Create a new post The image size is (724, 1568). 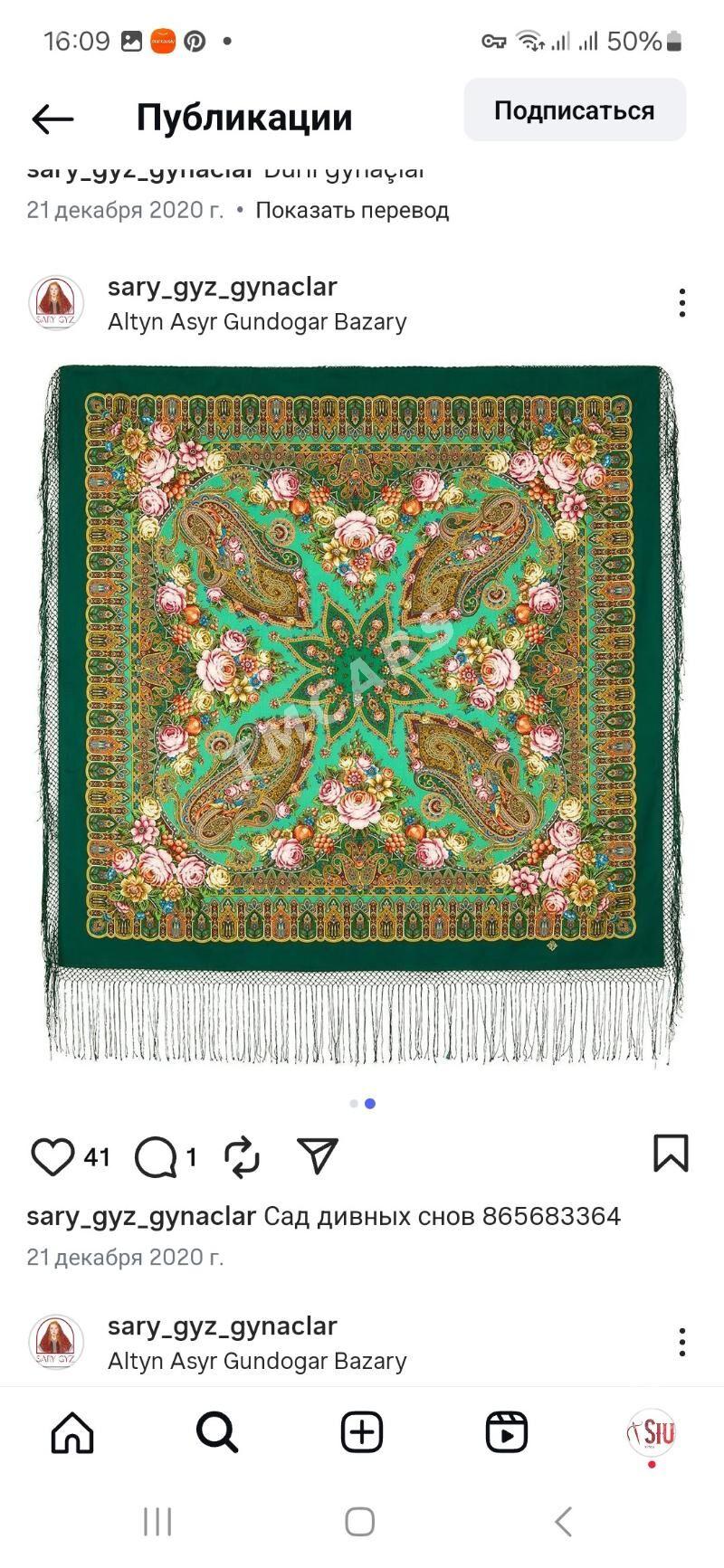click(362, 1432)
